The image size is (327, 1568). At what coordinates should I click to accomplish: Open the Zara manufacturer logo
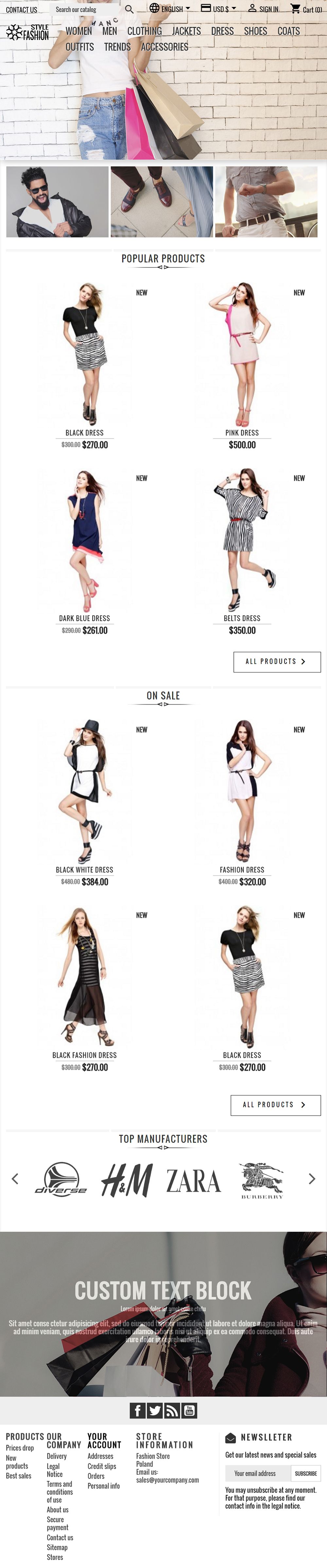pyautogui.click(x=193, y=1181)
